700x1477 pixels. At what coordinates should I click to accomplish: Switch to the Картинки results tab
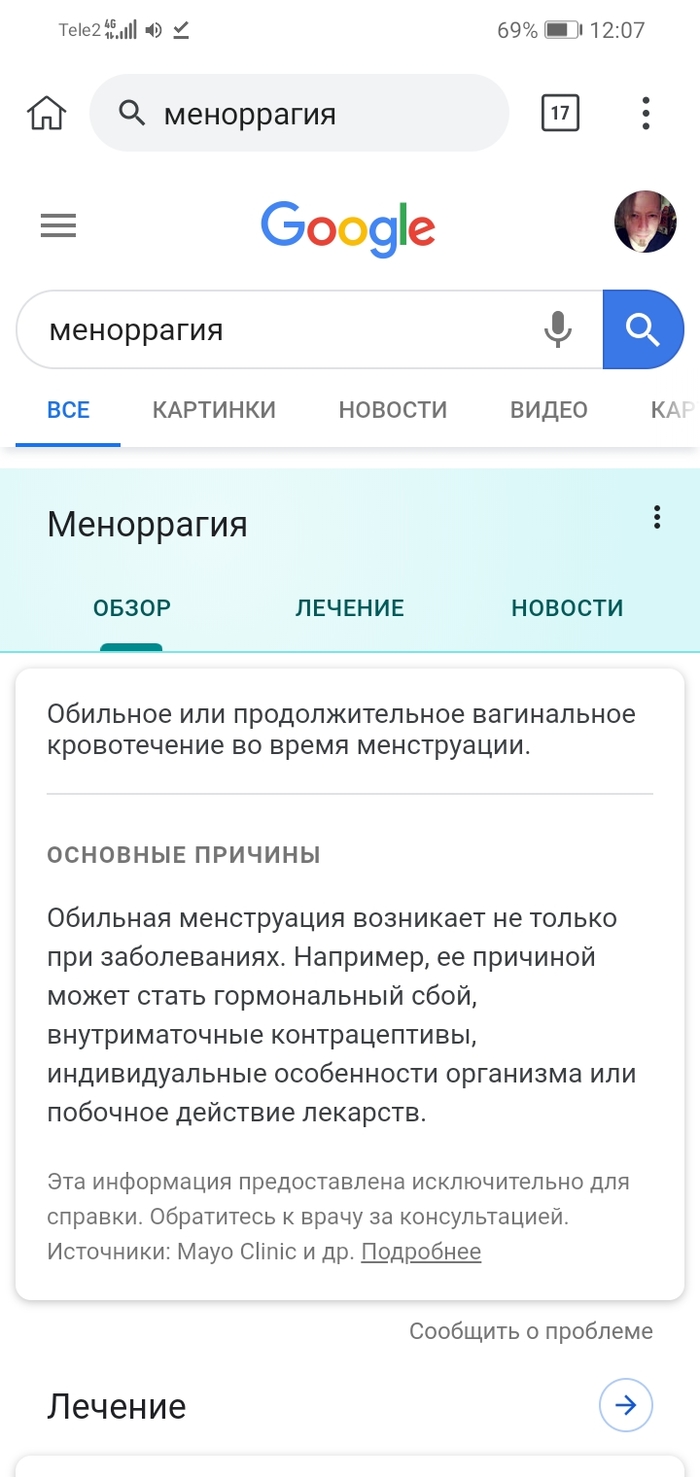click(x=214, y=410)
